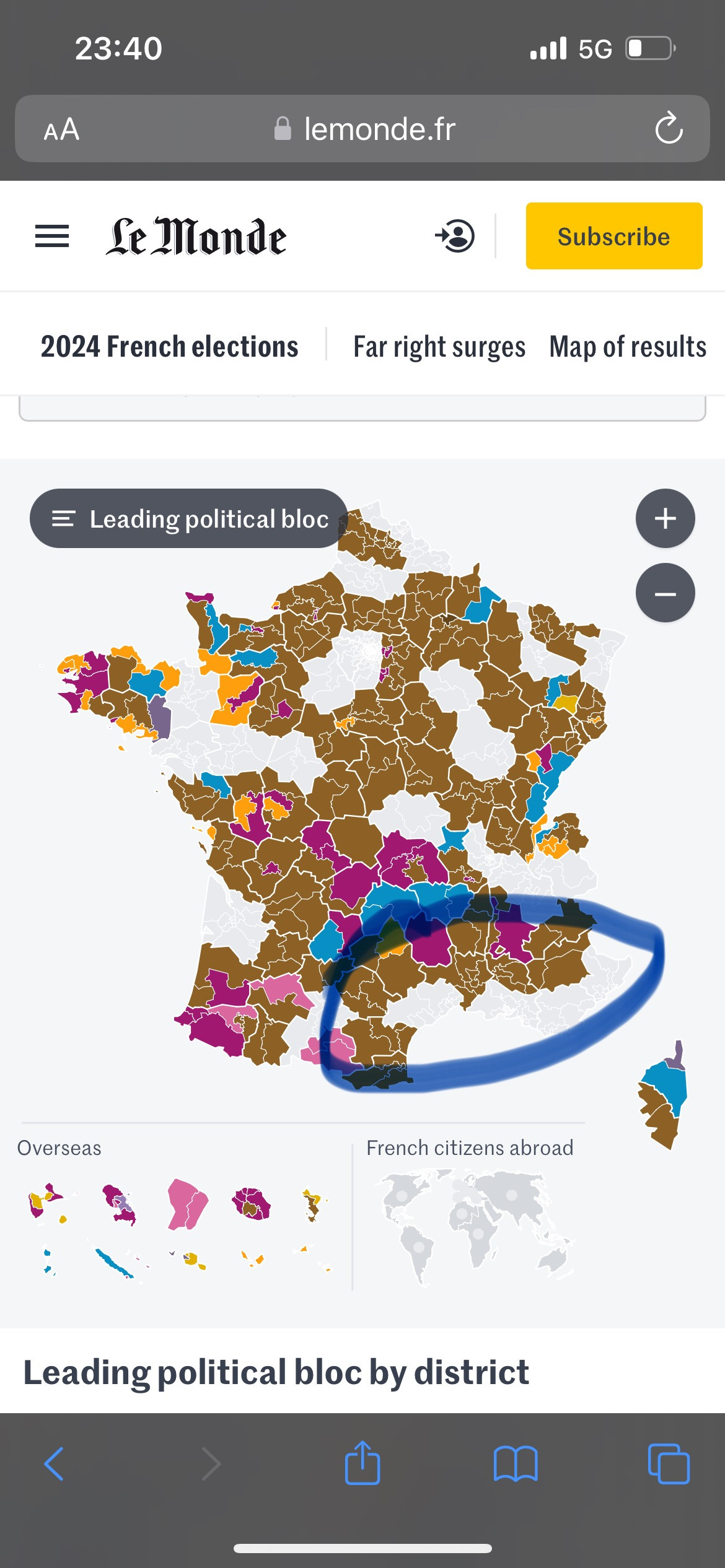Go to Le Monde homepage logo
725x1568 pixels.
click(196, 236)
